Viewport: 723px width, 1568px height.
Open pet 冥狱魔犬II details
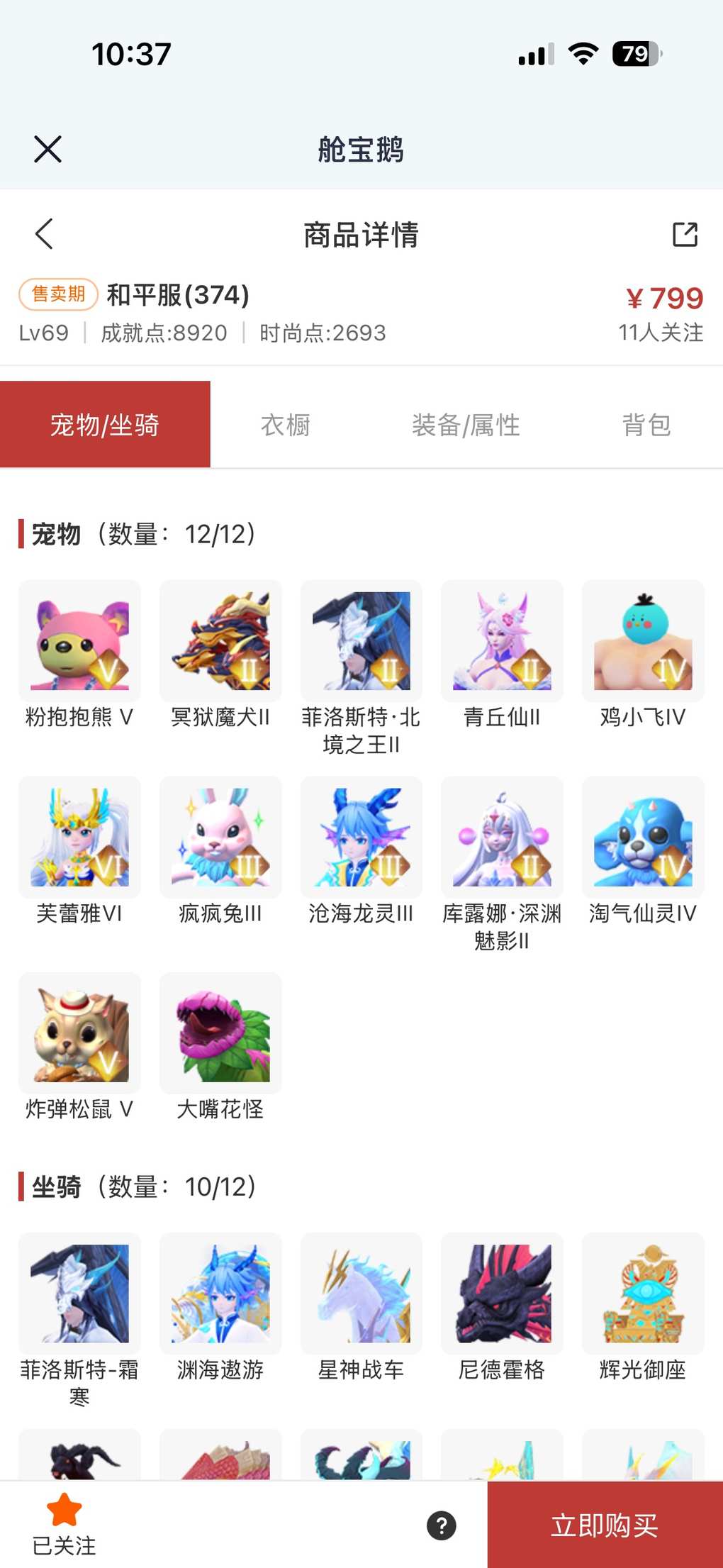tap(220, 641)
